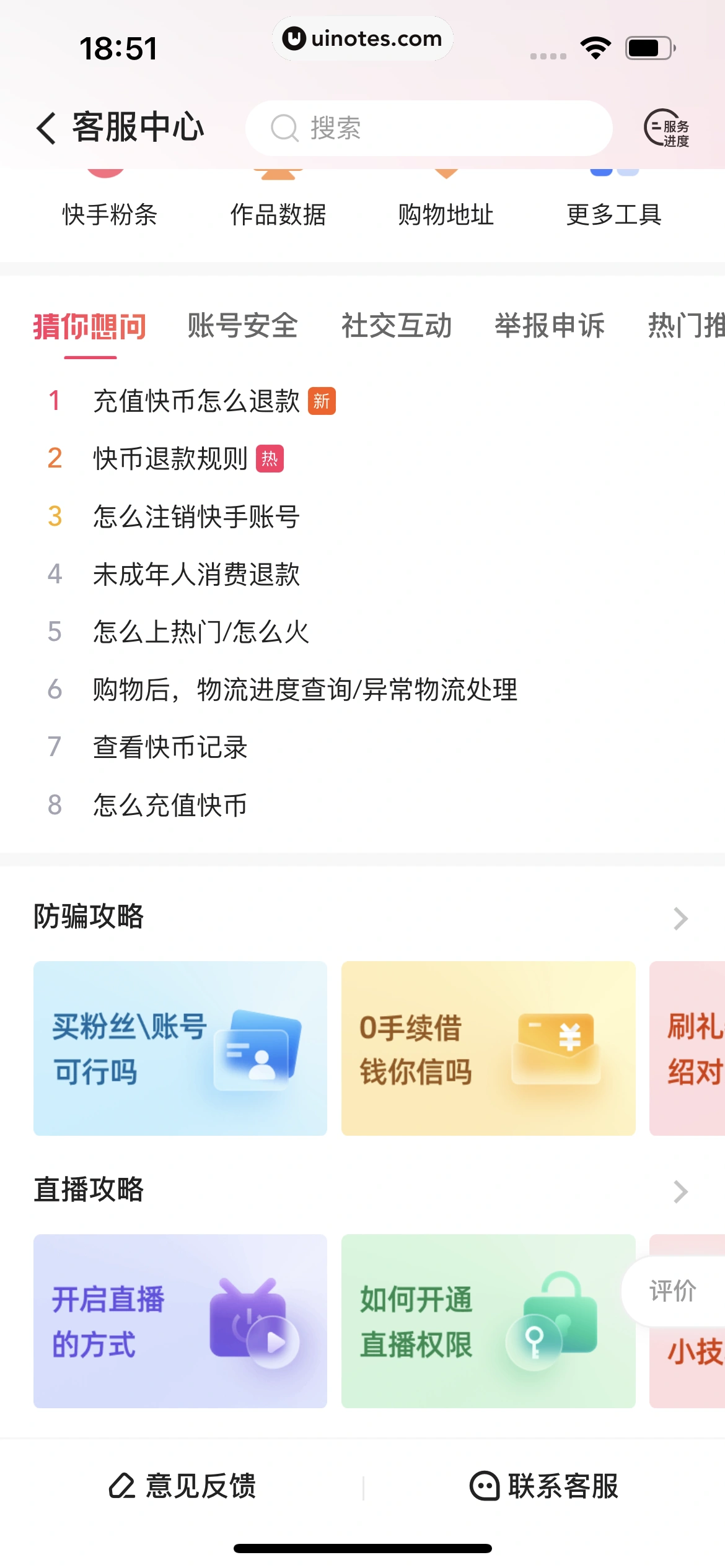725x1568 pixels.
Task: Open question 查看快币记录
Action: (x=170, y=747)
